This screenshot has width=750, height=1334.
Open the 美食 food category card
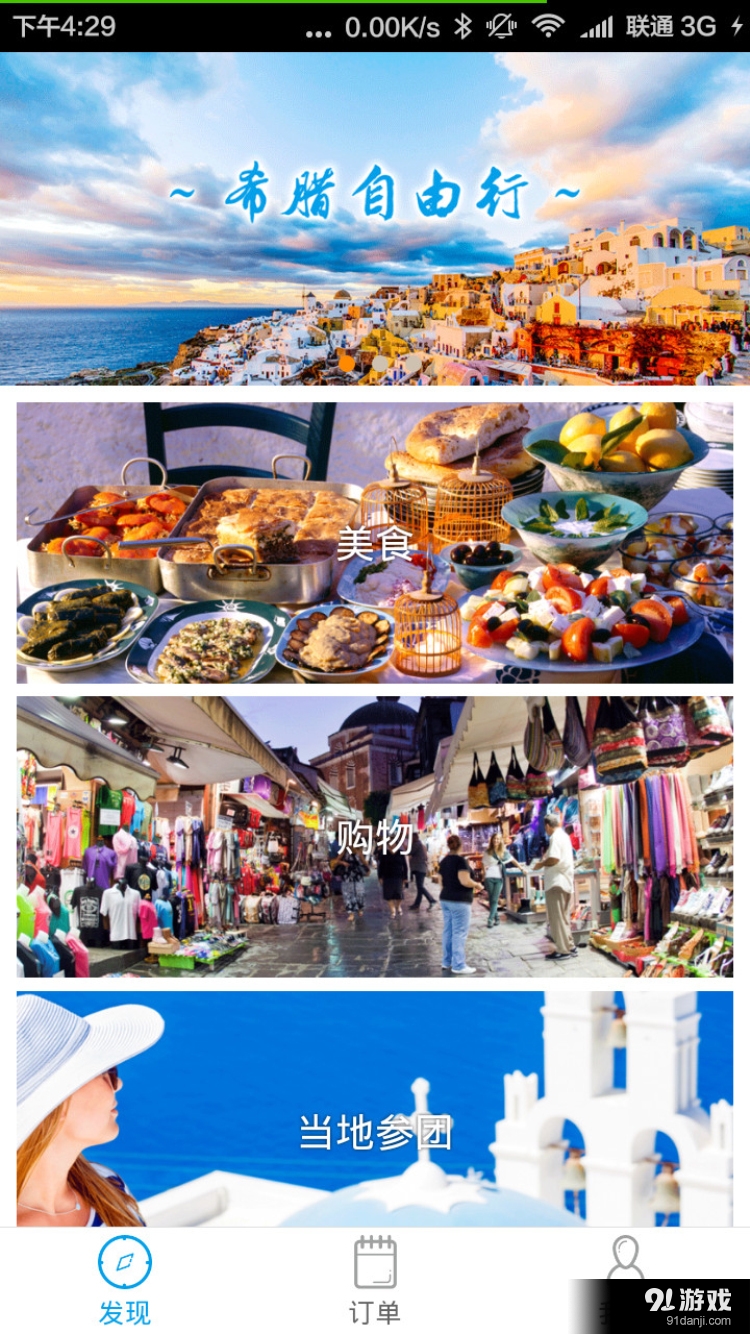tap(375, 543)
